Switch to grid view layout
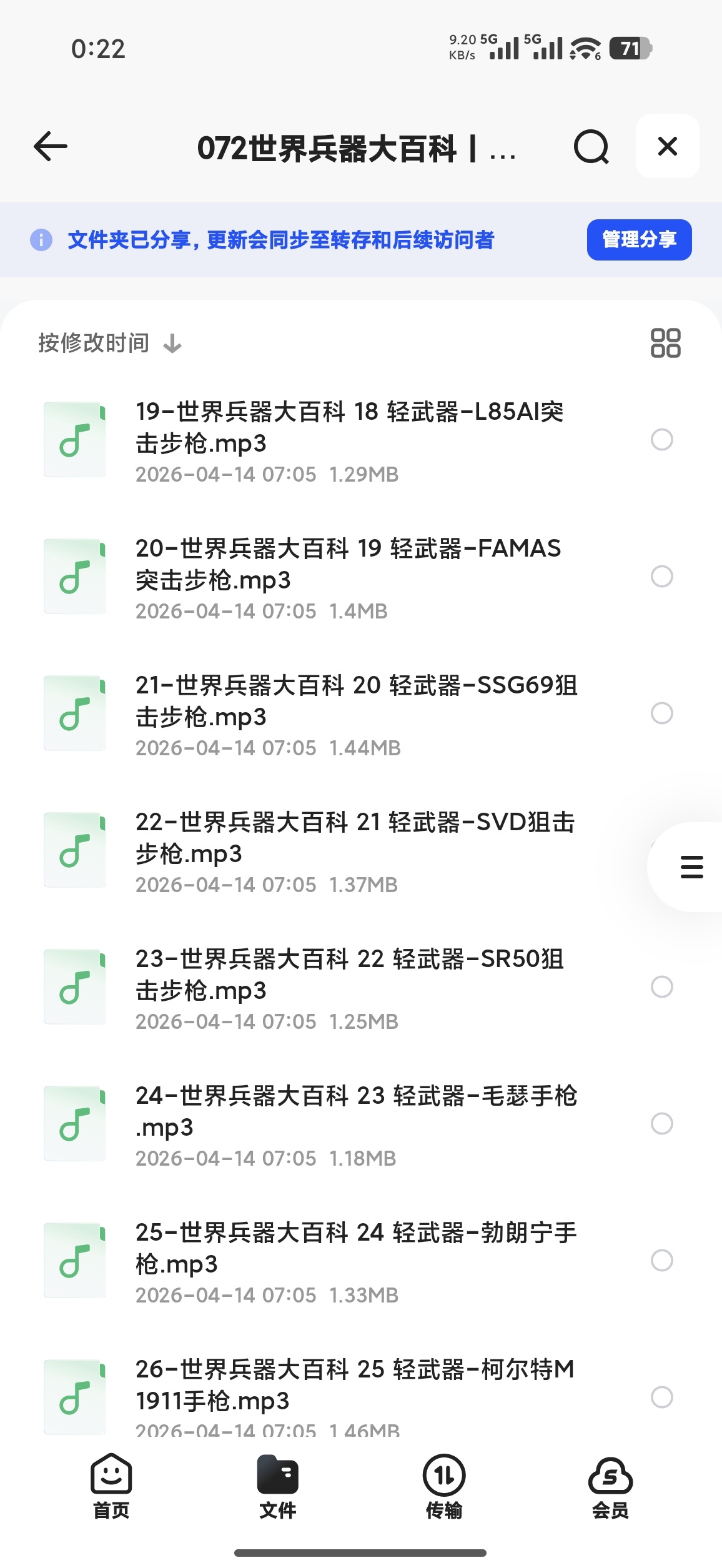 pos(665,343)
